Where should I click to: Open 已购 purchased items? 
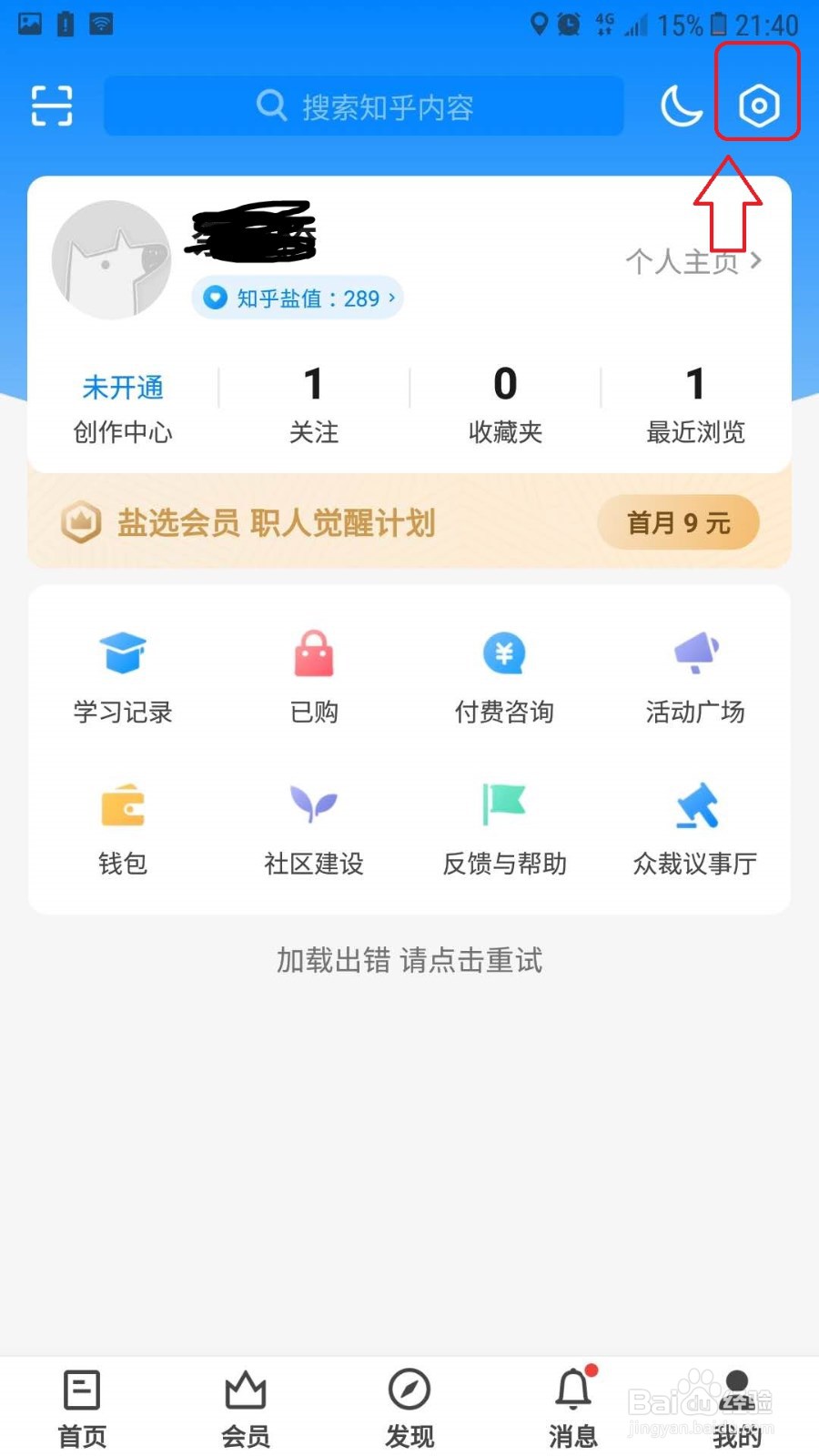[x=314, y=677]
